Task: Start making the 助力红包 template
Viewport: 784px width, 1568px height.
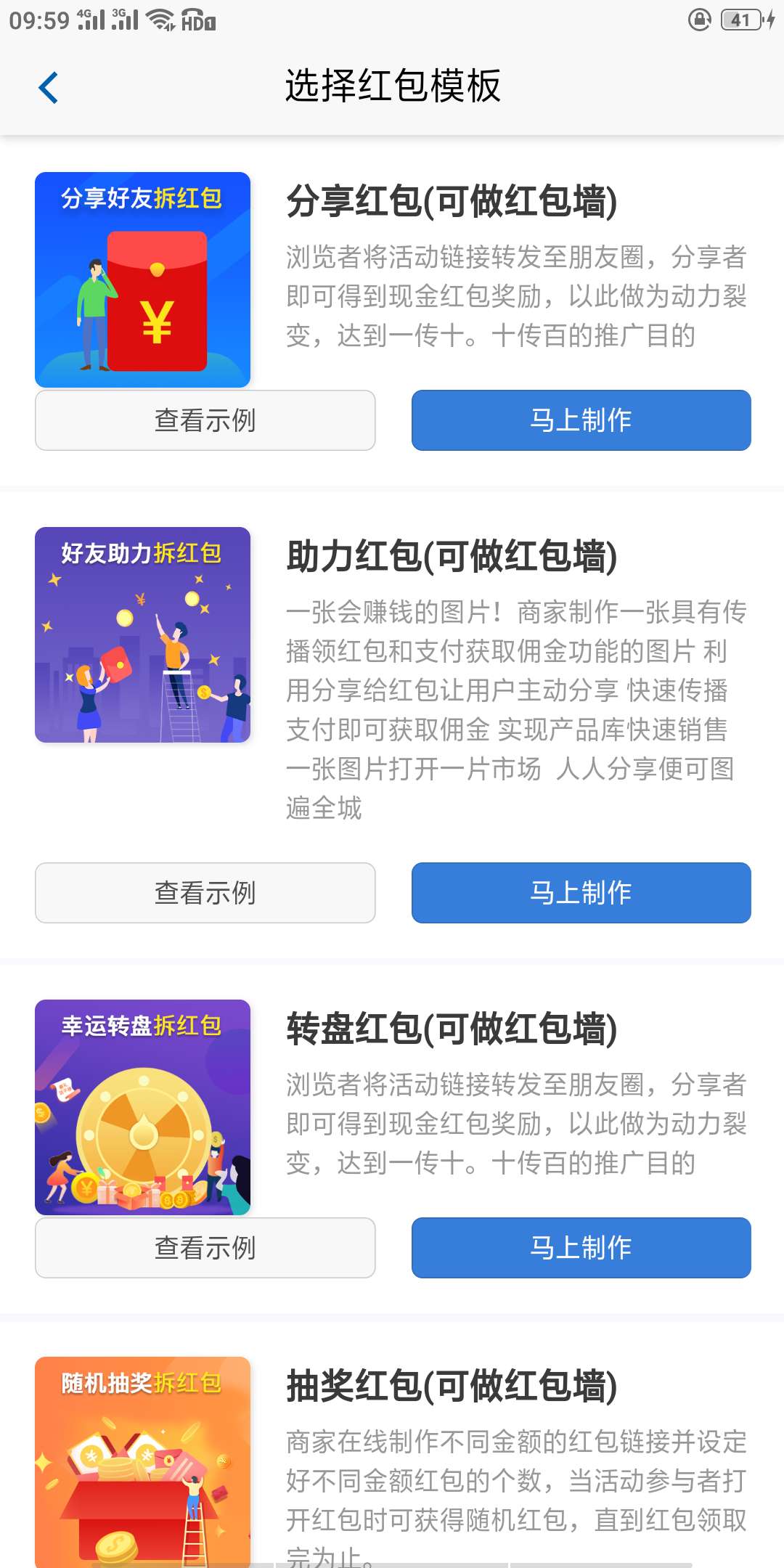Action: click(x=581, y=893)
